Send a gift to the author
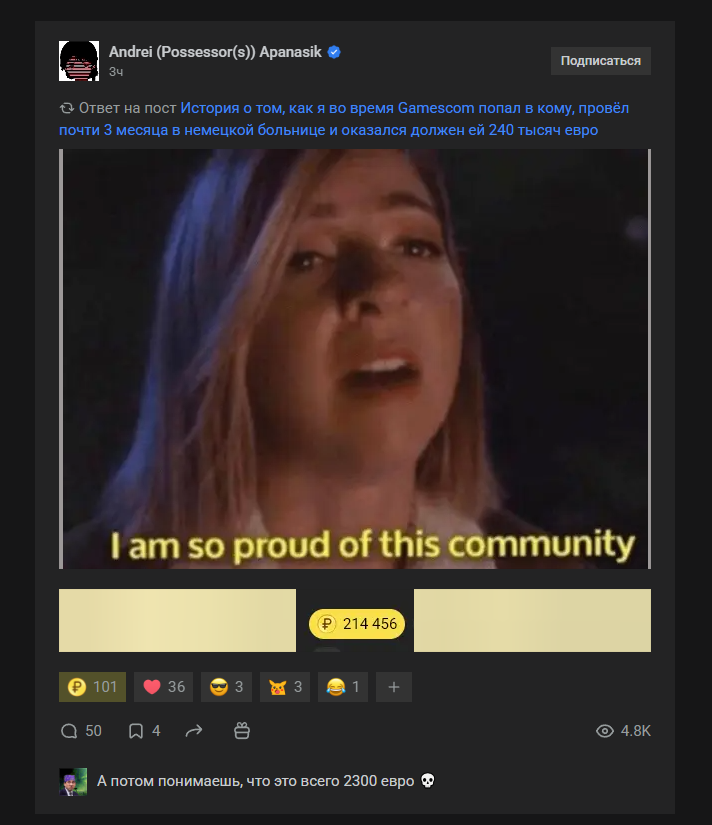The width and height of the screenshot is (712, 825). 241,731
